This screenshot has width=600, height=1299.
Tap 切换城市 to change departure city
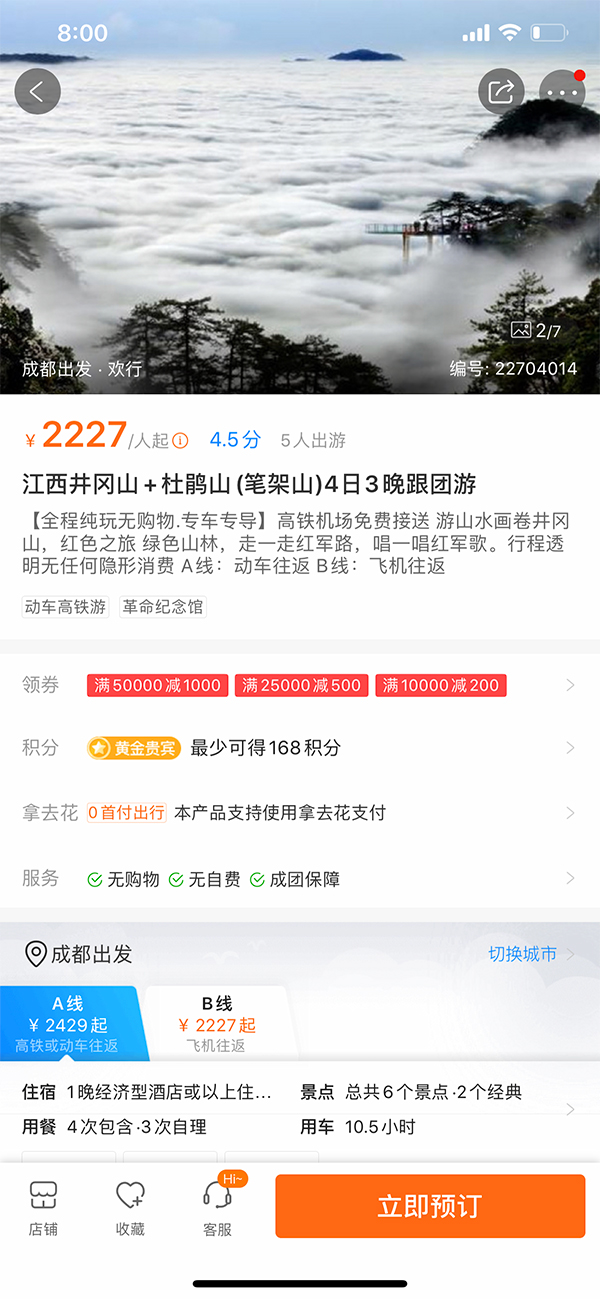pos(530,954)
